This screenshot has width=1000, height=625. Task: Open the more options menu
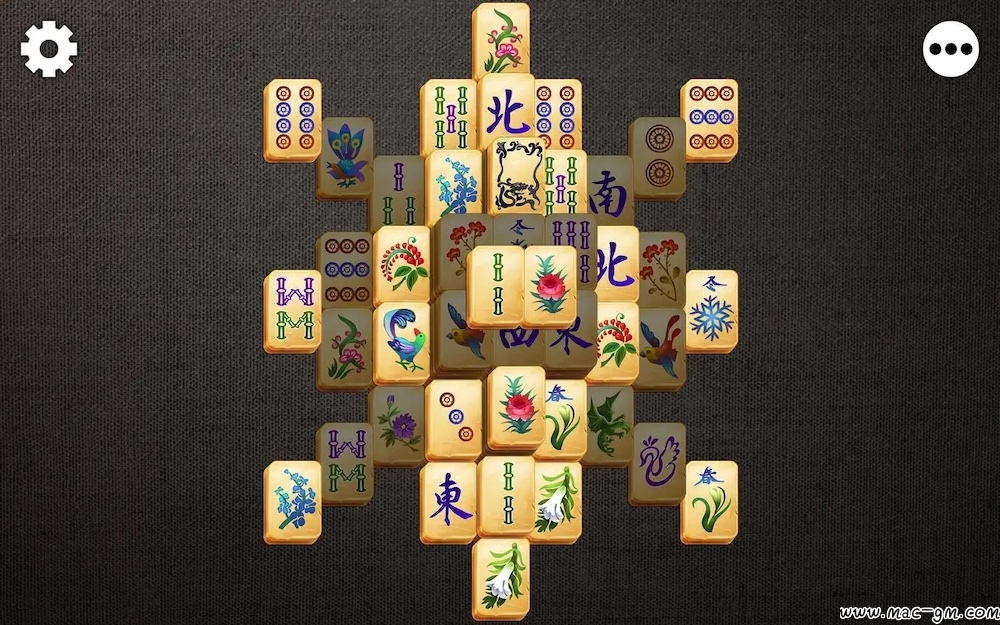point(950,48)
